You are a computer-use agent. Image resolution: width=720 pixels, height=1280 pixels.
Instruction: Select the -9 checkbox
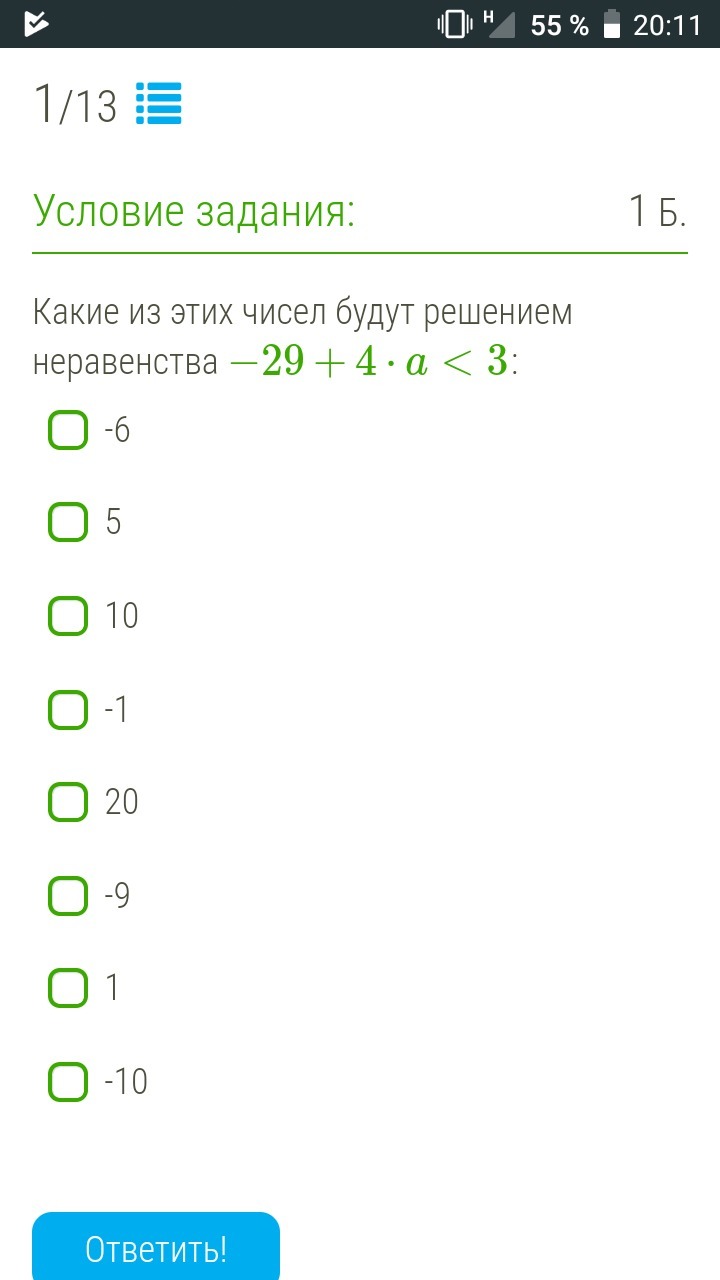pyautogui.click(x=68, y=895)
